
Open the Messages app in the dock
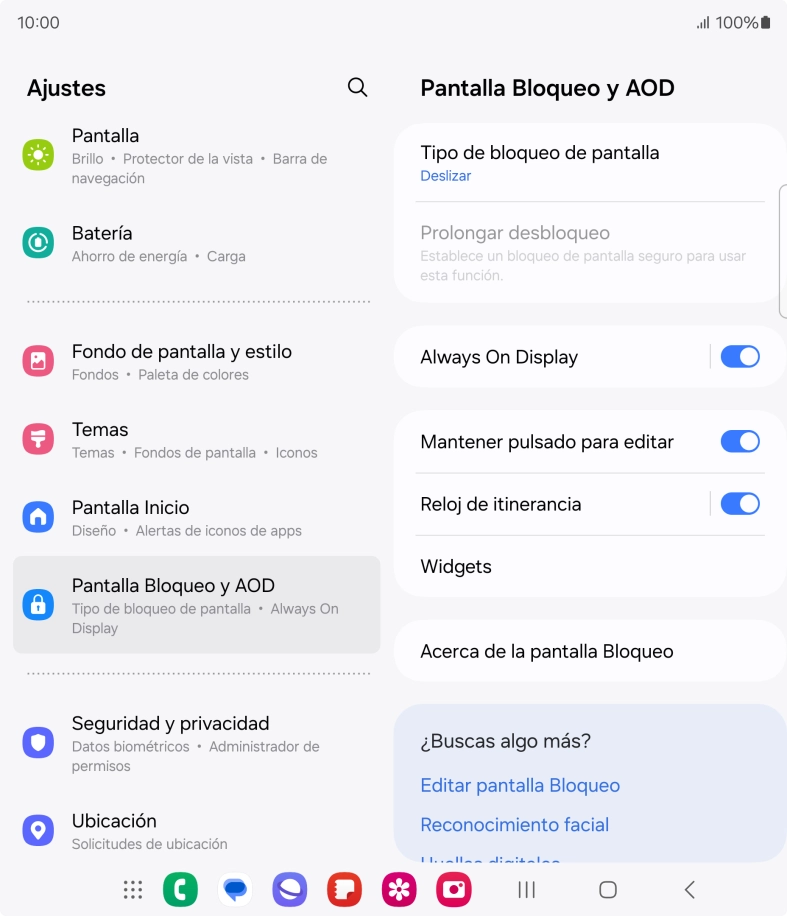[235, 888]
